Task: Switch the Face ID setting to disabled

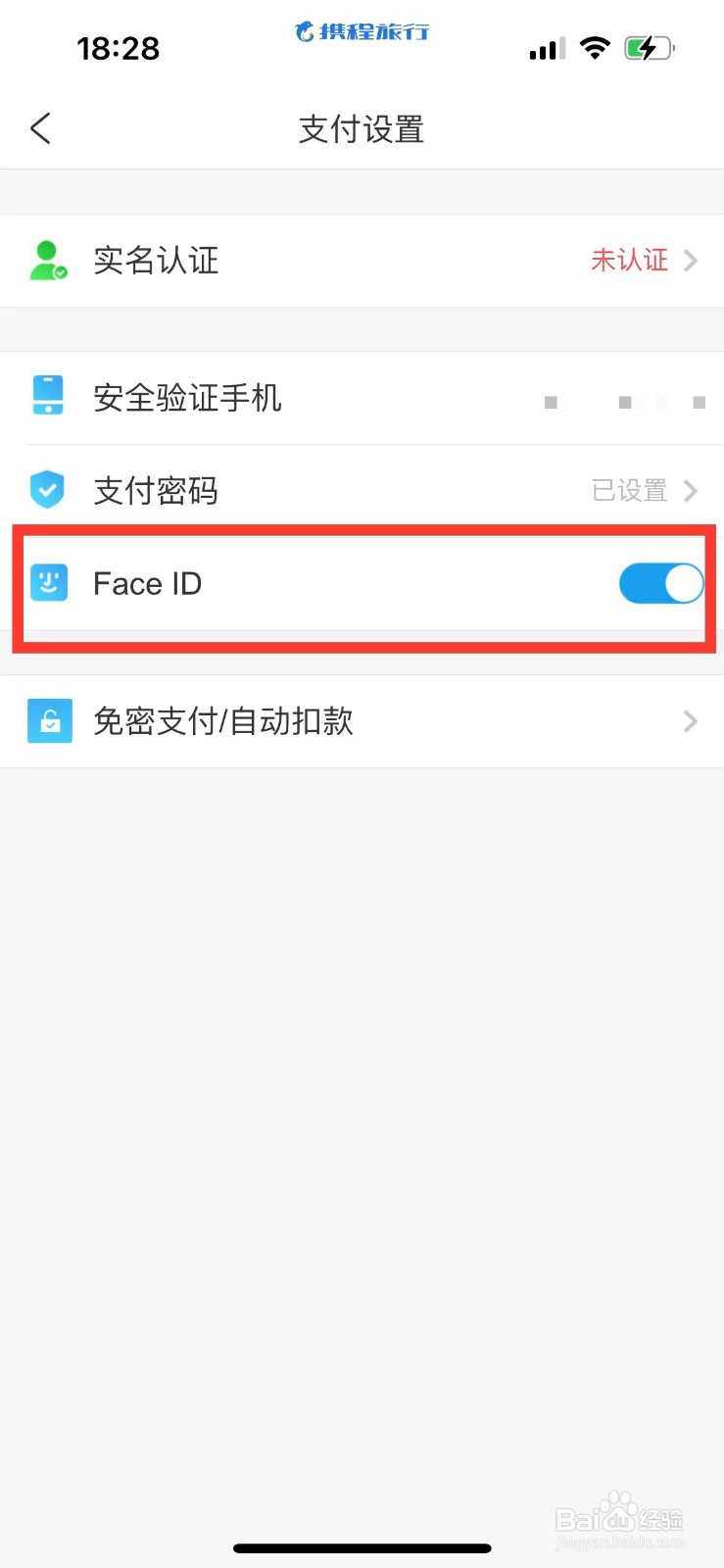Action: (x=660, y=583)
